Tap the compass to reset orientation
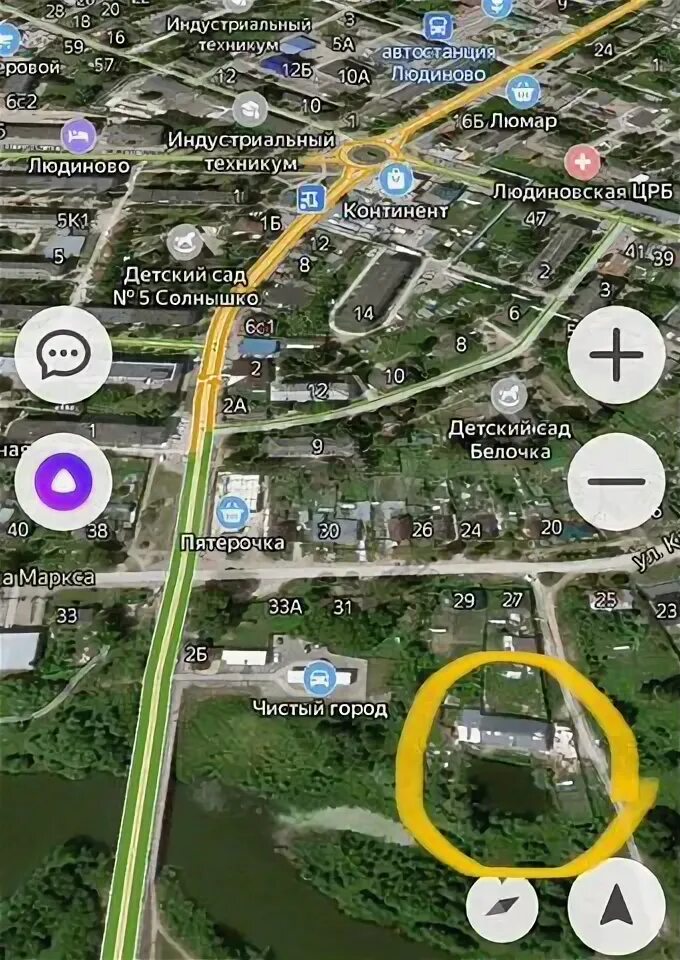Image resolution: width=680 pixels, height=960 pixels. (502, 906)
